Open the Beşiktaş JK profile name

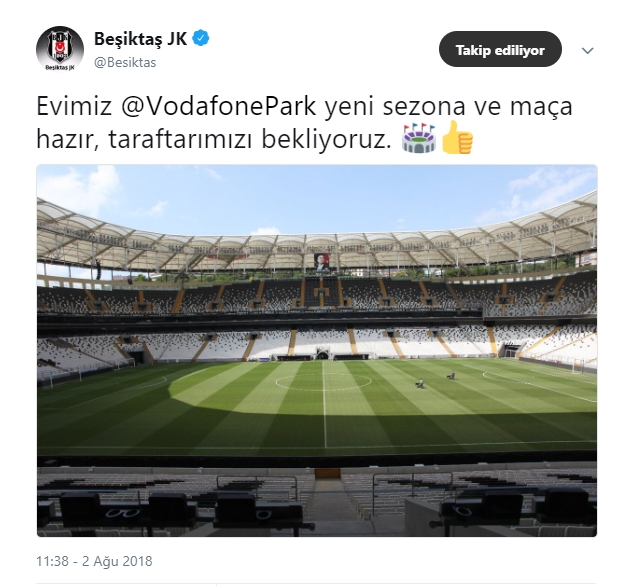[140, 39]
